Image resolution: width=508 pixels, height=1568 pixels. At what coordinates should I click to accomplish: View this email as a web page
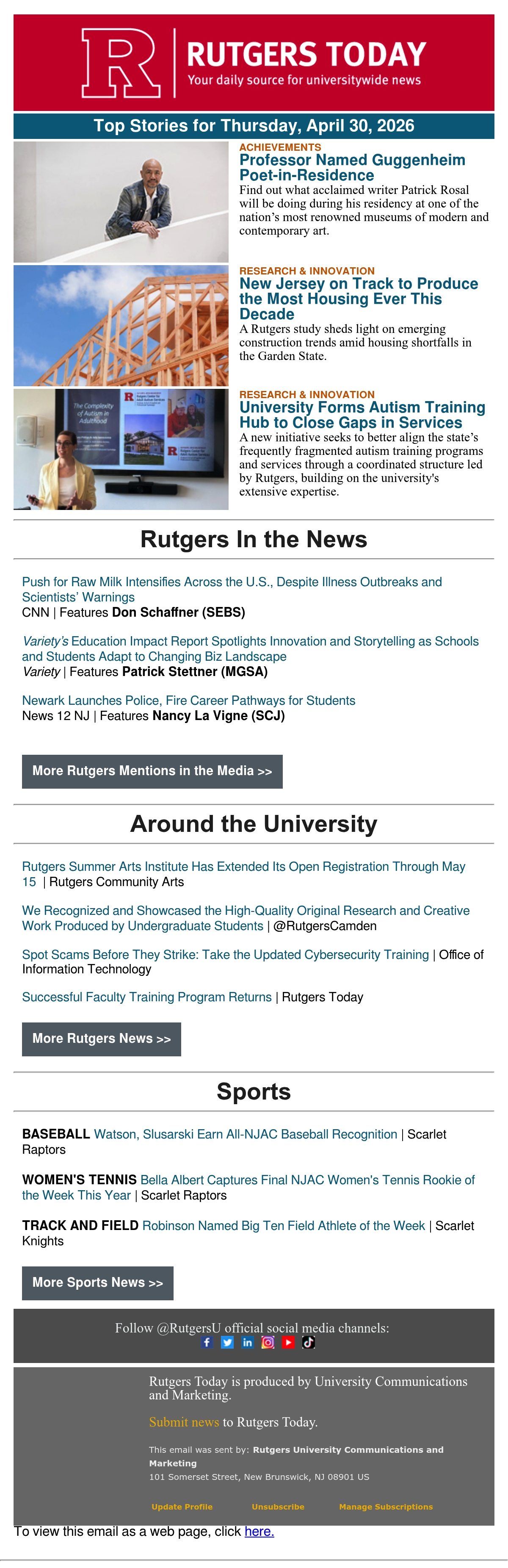tap(259, 1531)
